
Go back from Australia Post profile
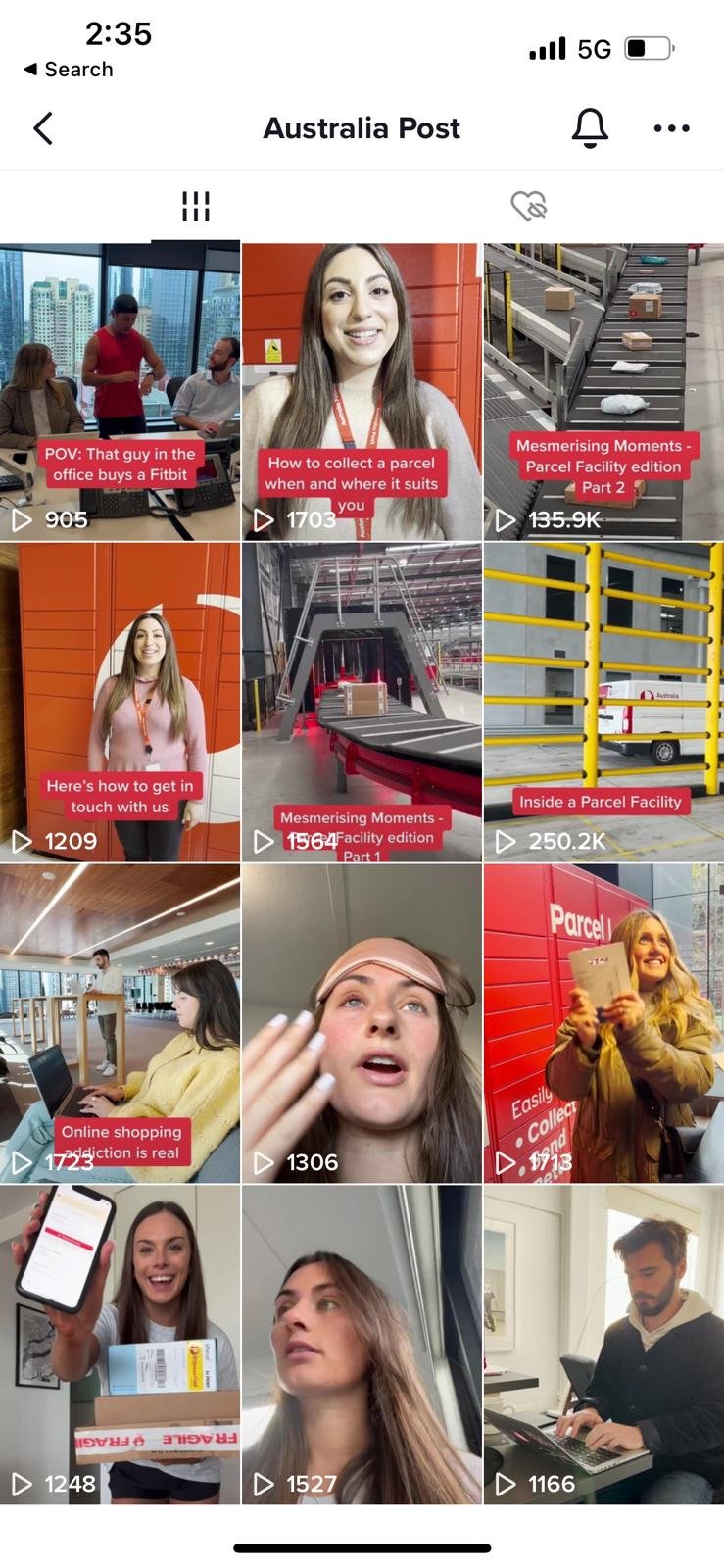pyautogui.click(x=43, y=128)
